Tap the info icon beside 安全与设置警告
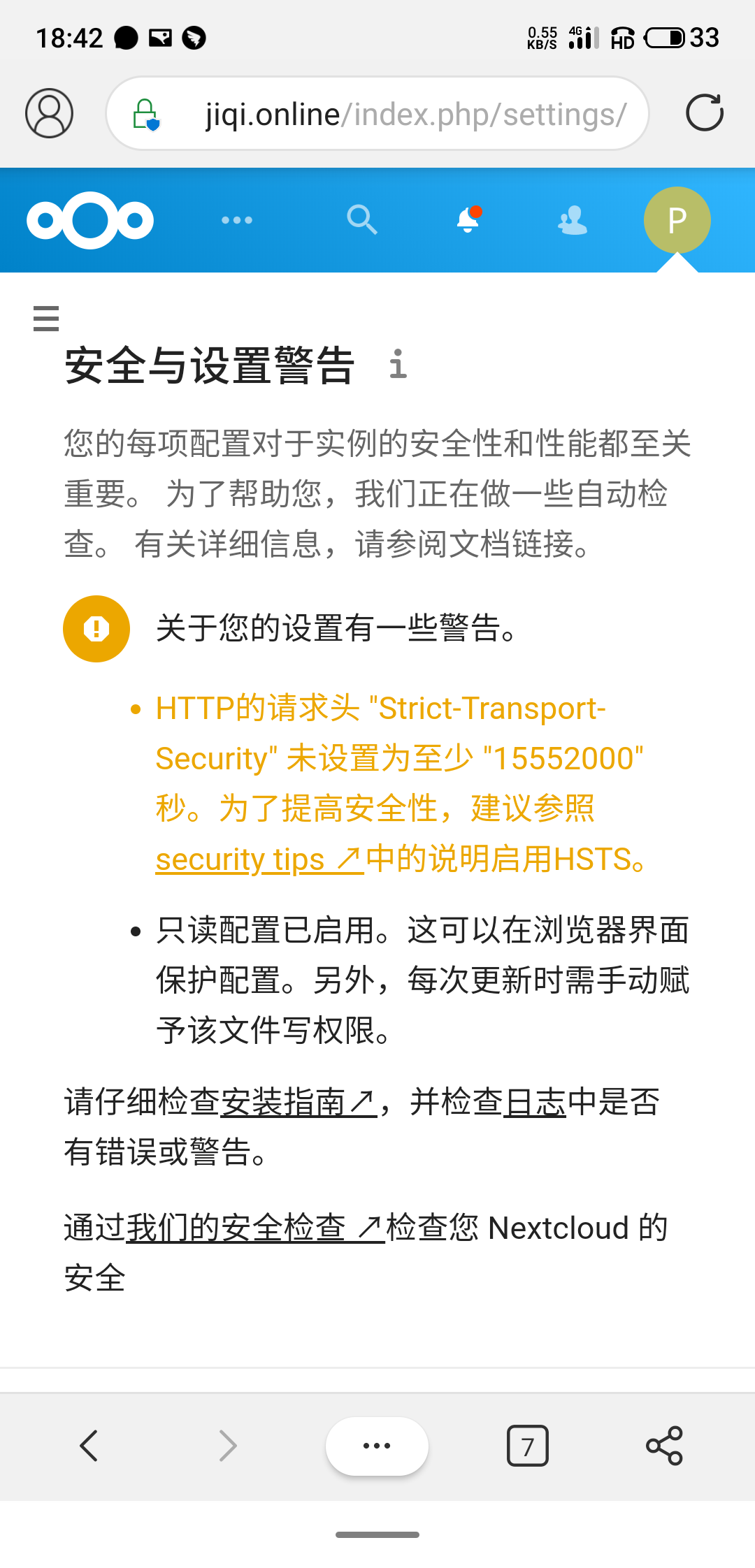Image resolution: width=755 pixels, height=1568 pixels. (398, 364)
